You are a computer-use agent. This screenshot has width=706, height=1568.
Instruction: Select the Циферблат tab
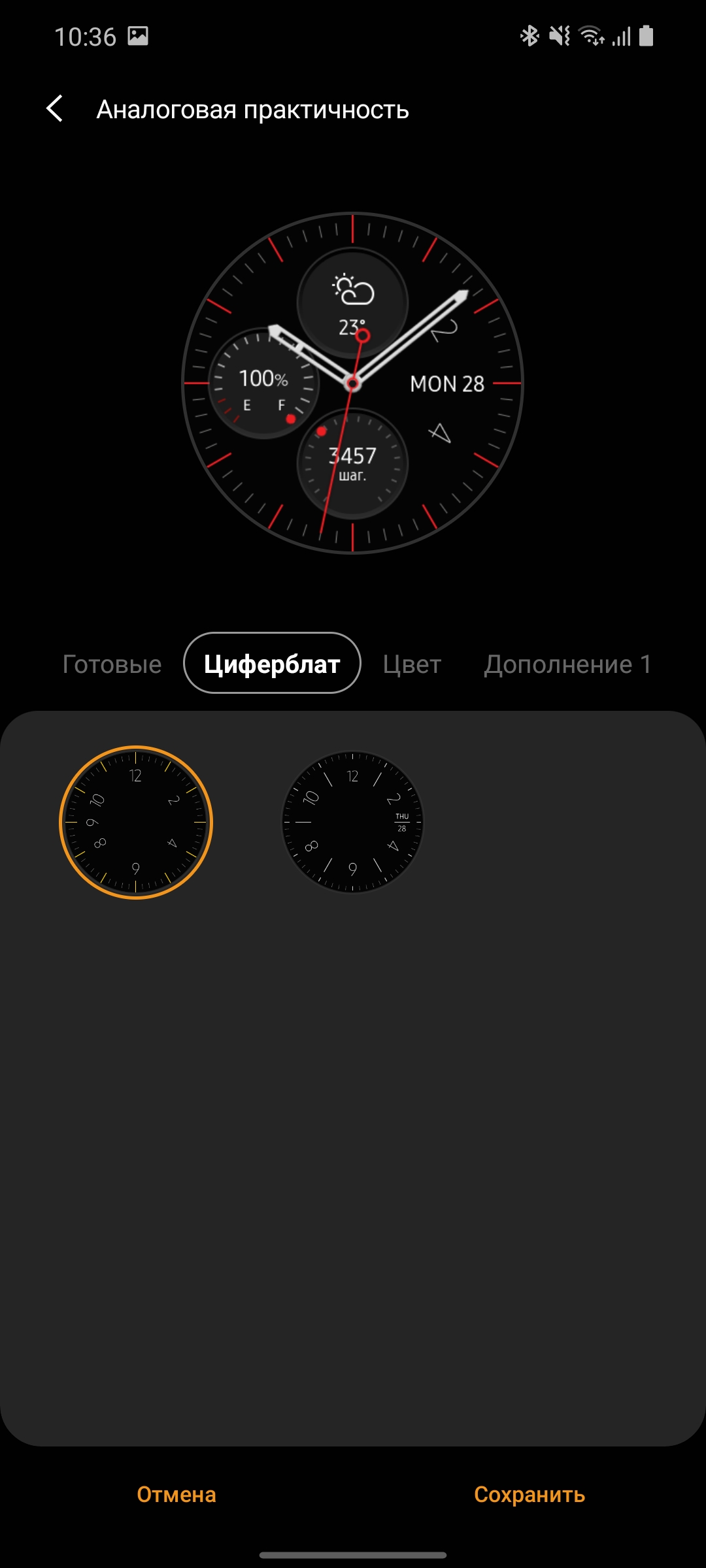[272, 664]
